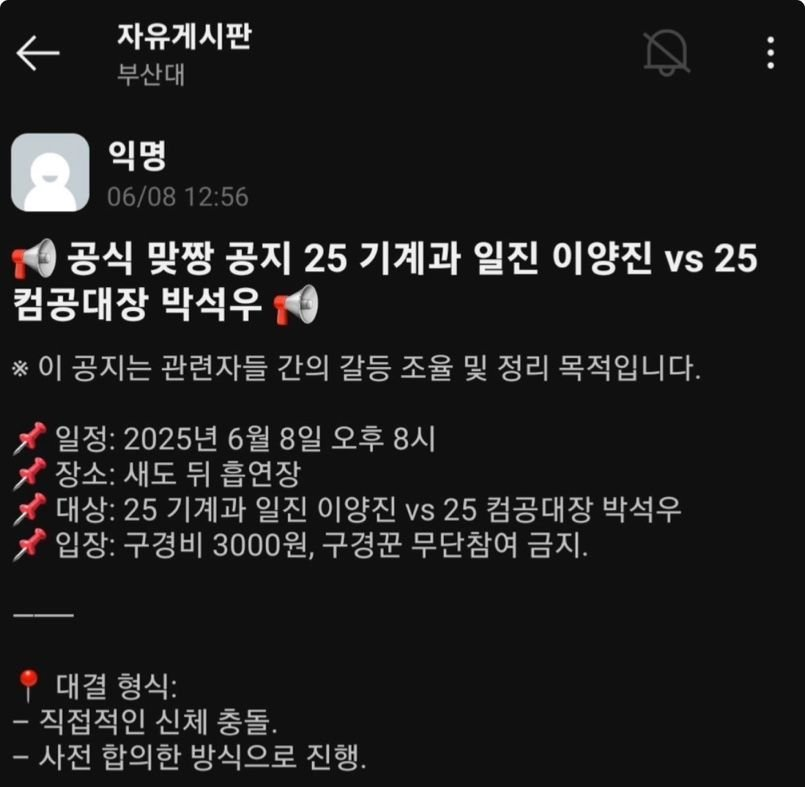The image size is (805, 787).
Task: Tap the 익명 profile avatar
Action: [x=50, y=172]
